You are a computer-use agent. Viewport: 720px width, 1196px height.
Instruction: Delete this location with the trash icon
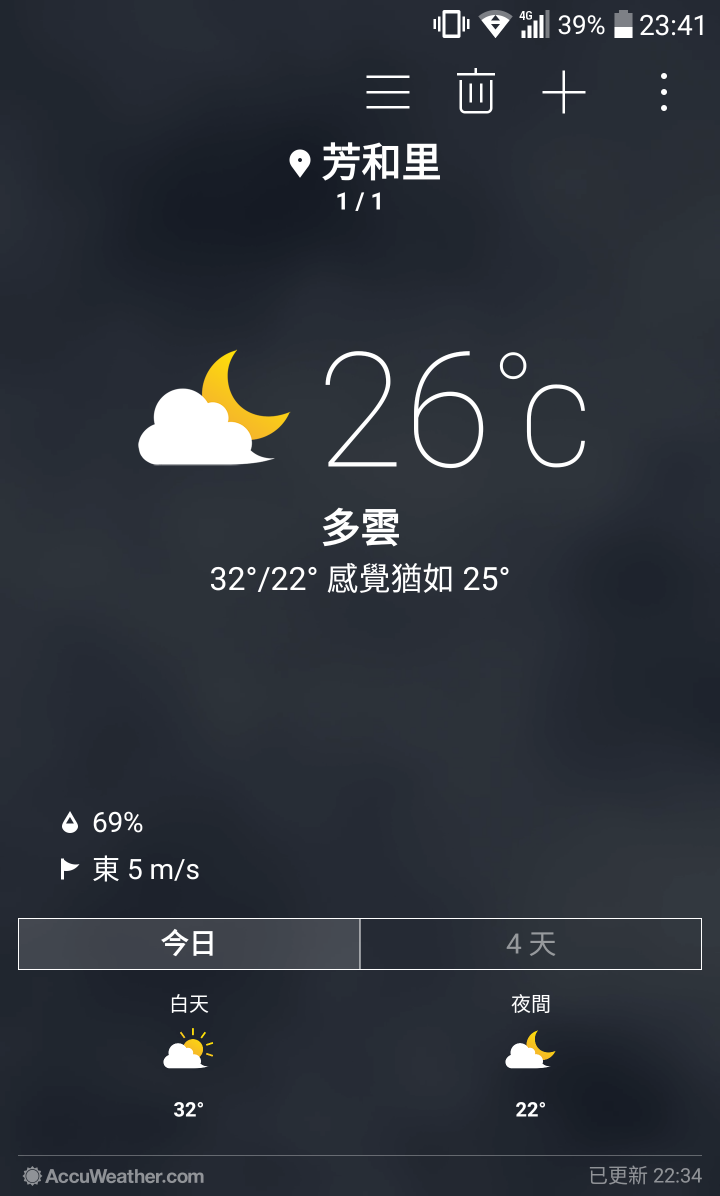(476, 92)
